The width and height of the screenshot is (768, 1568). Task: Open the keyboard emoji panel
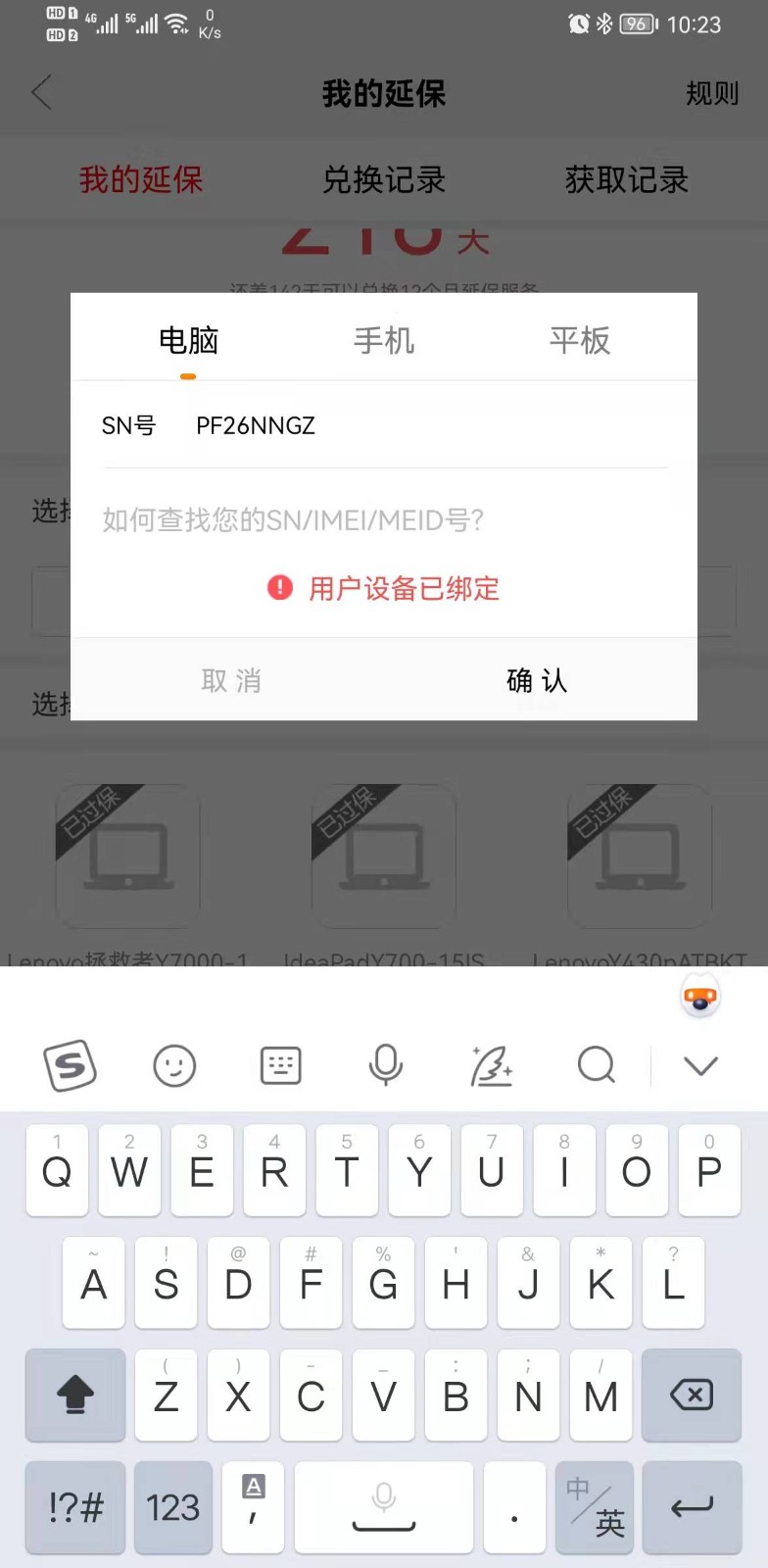click(174, 1065)
